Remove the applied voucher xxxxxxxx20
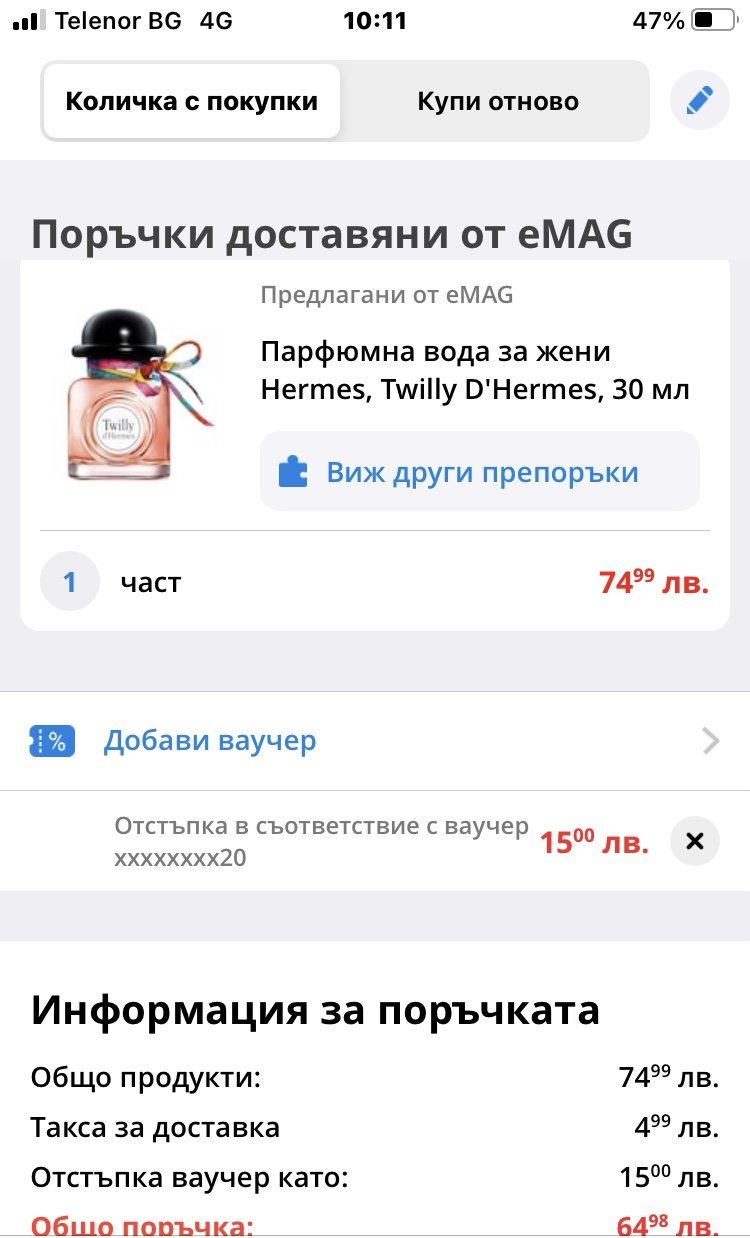This screenshot has width=750, height=1238. tap(694, 841)
